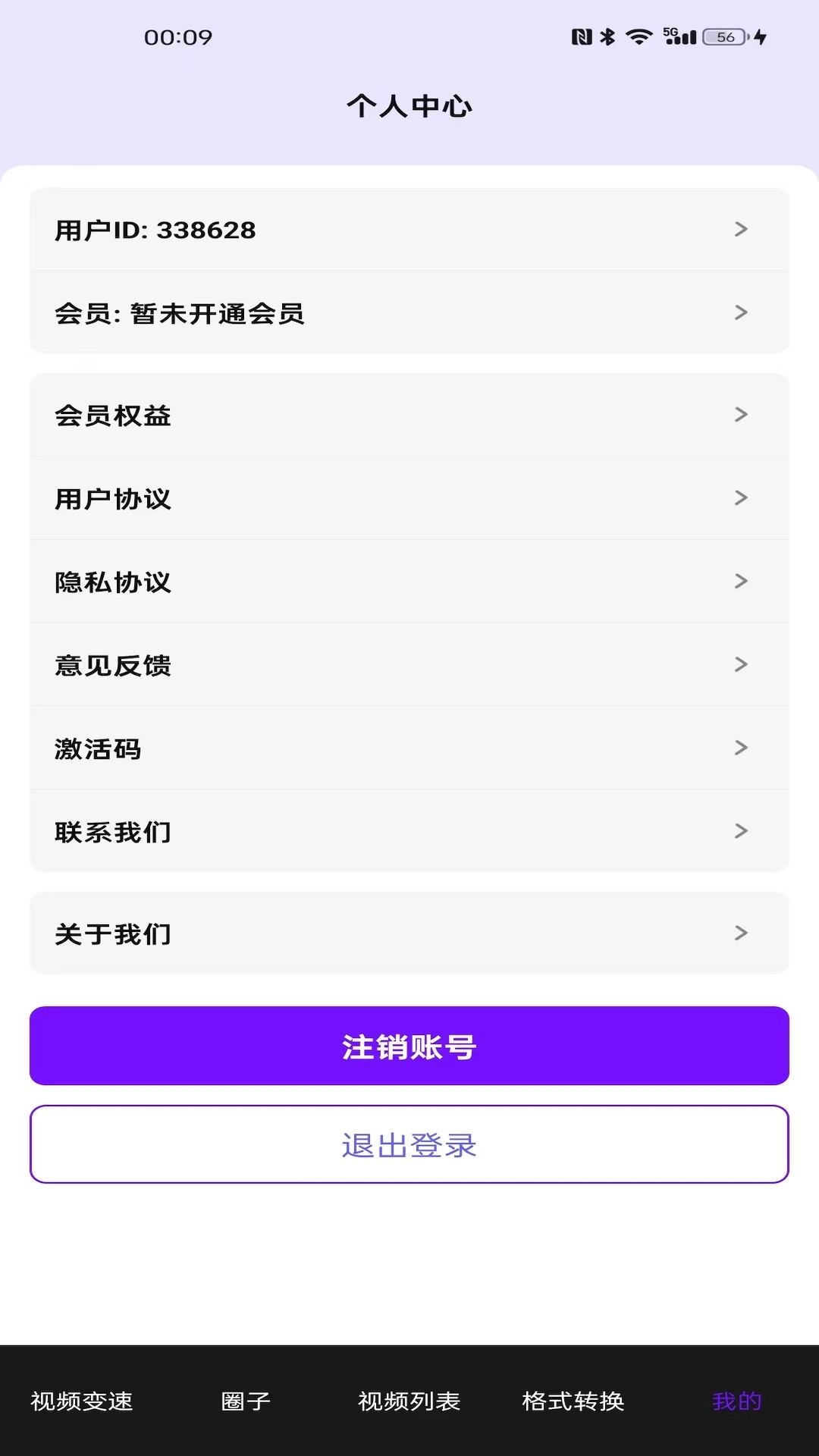819x1456 pixels.
Task: Open 激活码 activation code entry
Action: tap(409, 748)
